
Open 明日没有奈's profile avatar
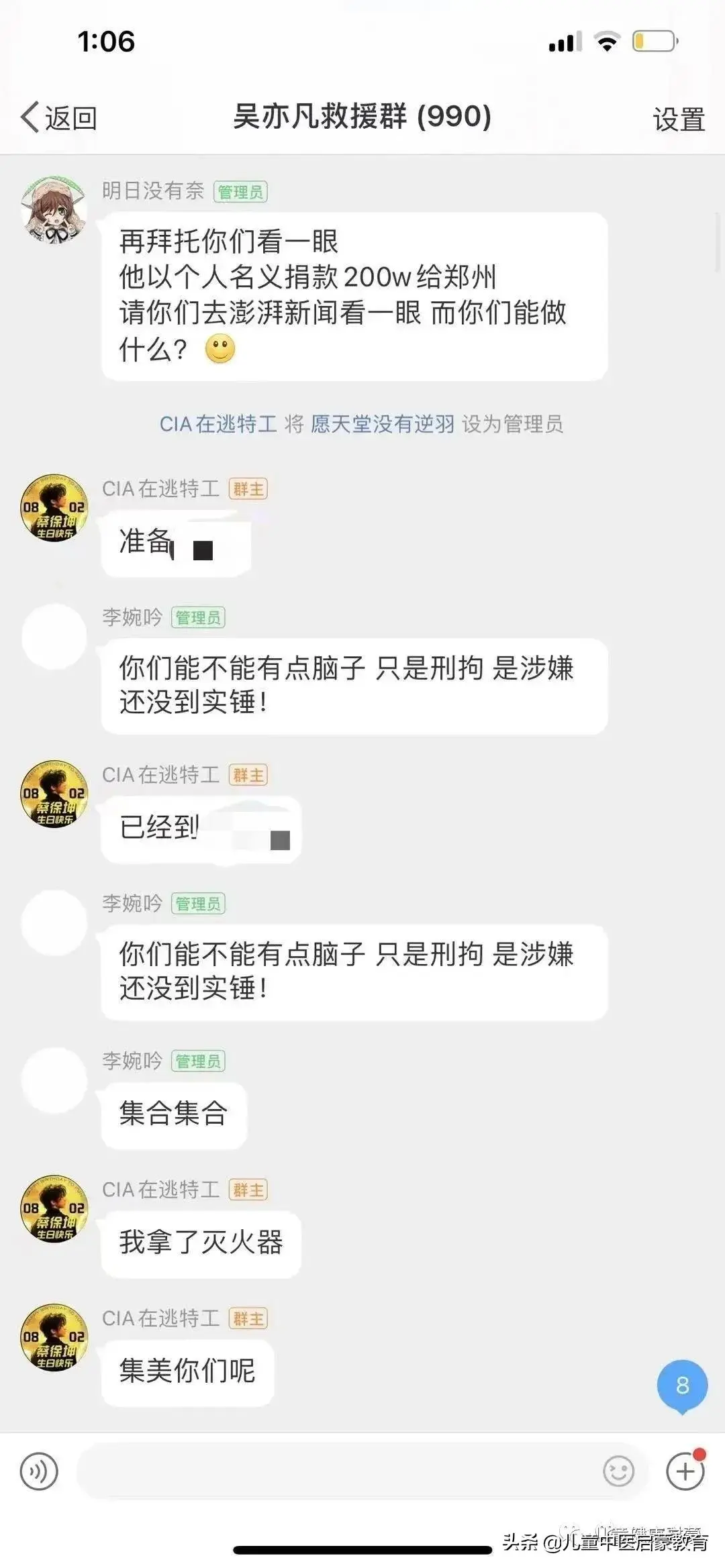coord(54,211)
